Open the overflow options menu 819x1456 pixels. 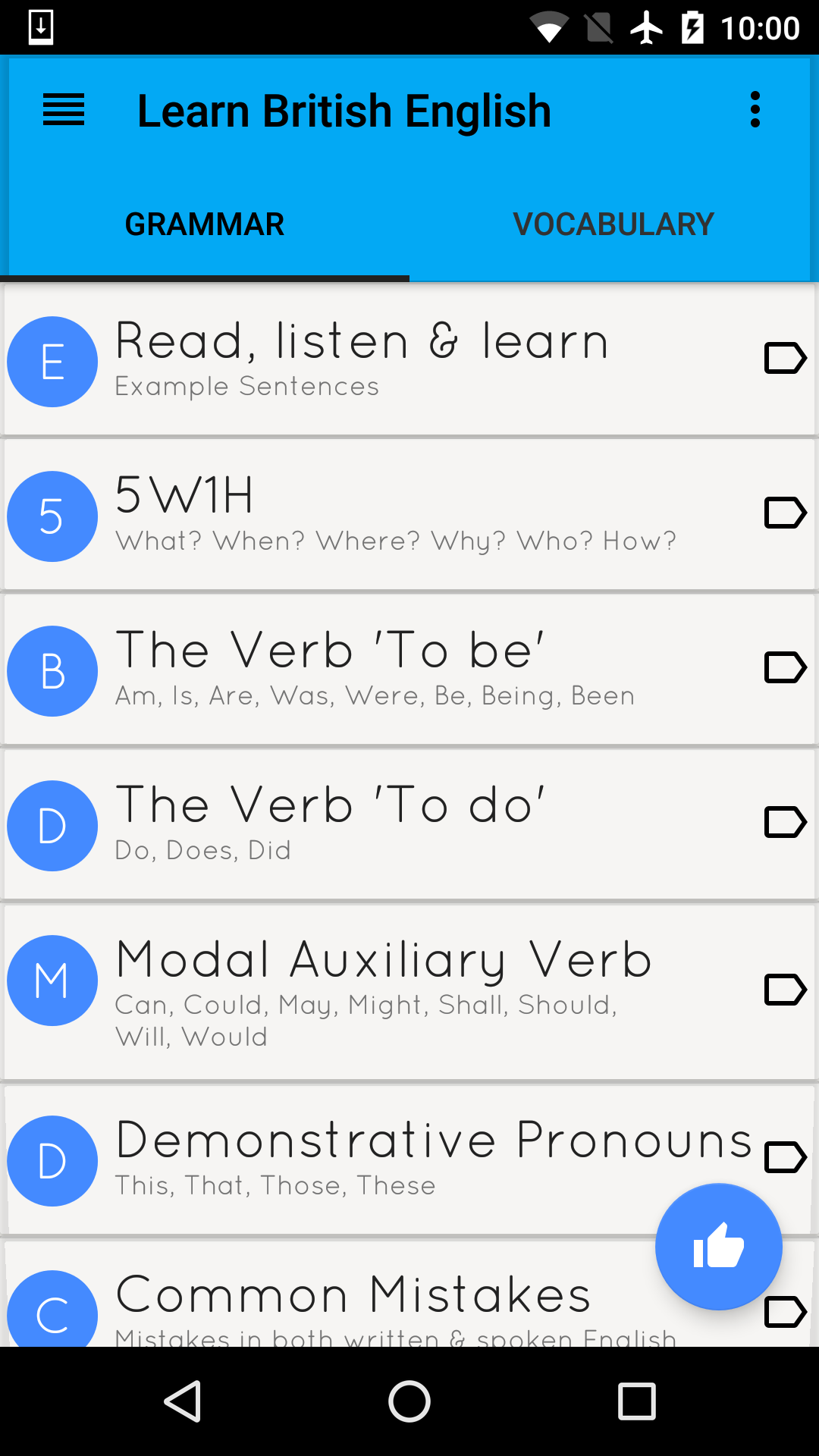pos(755,111)
